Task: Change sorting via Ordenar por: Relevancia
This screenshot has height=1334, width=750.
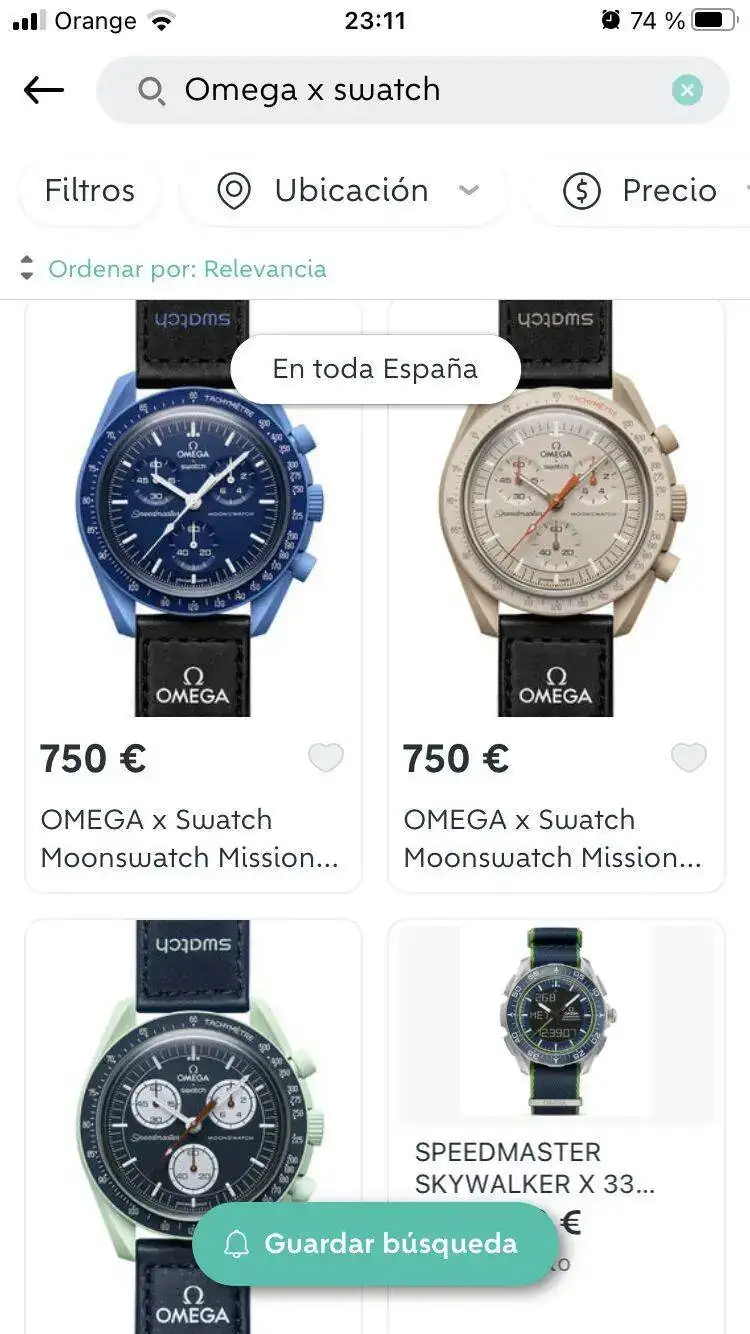Action: 186,269
